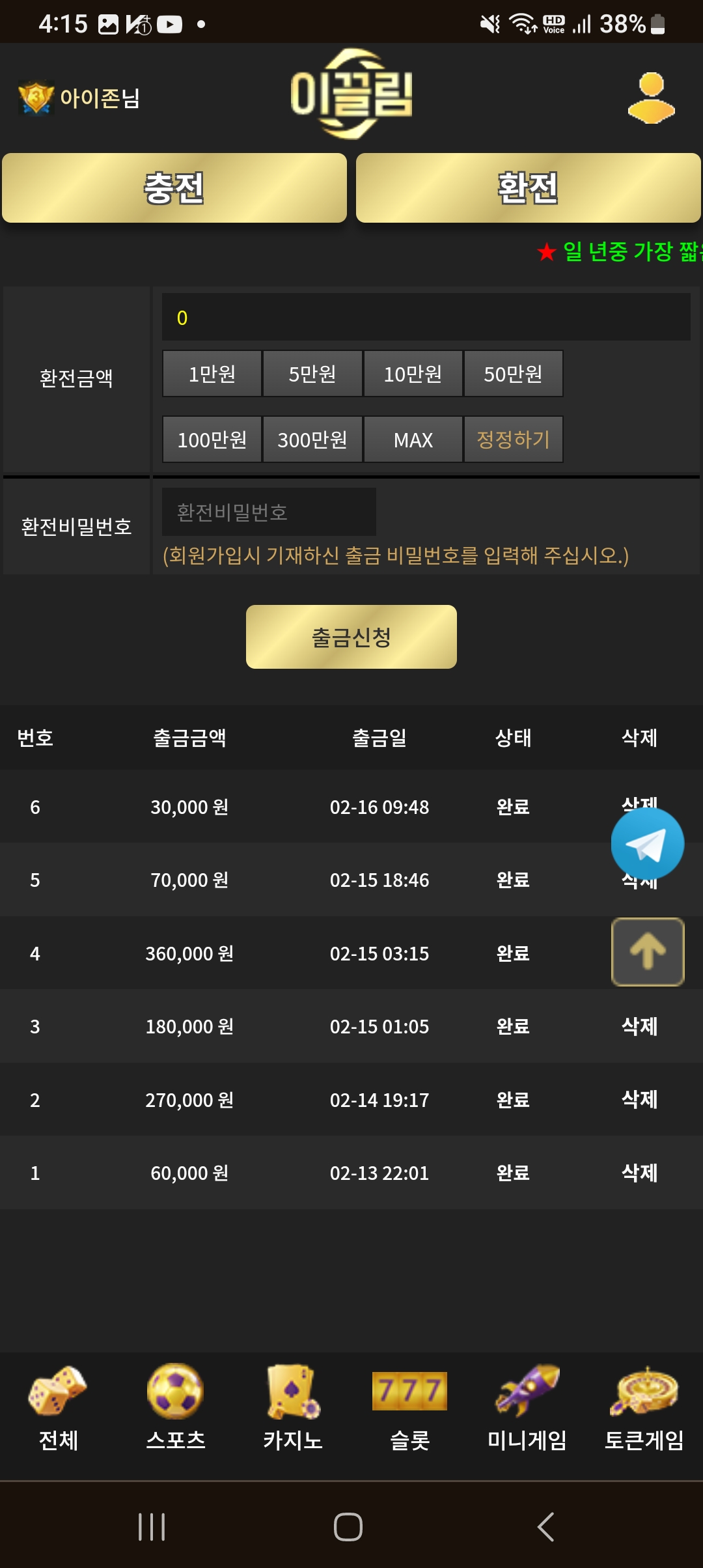Switch to the 충전 tab

[x=174, y=188]
